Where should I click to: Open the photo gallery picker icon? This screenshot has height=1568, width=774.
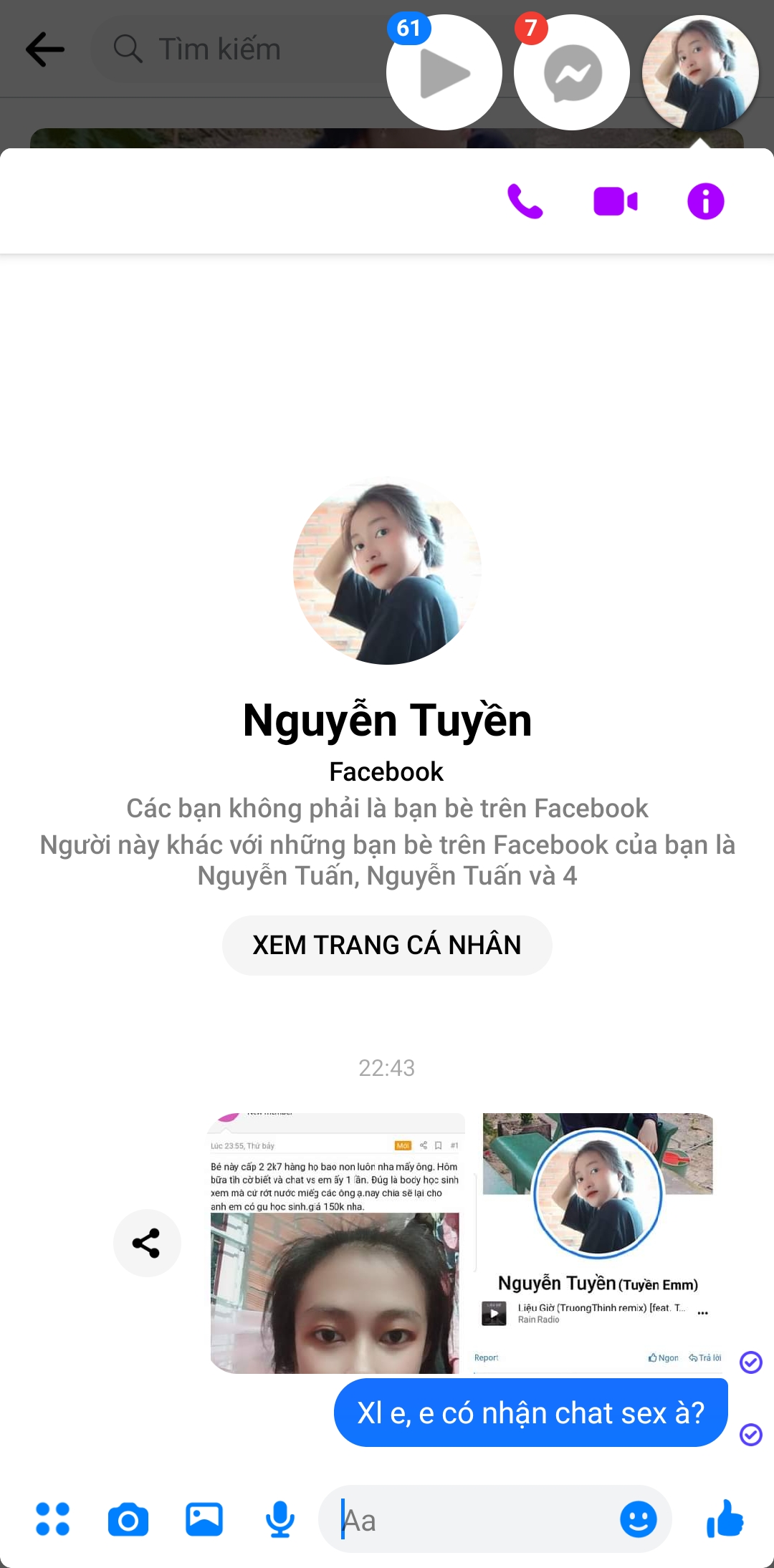pyautogui.click(x=204, y=1519)
